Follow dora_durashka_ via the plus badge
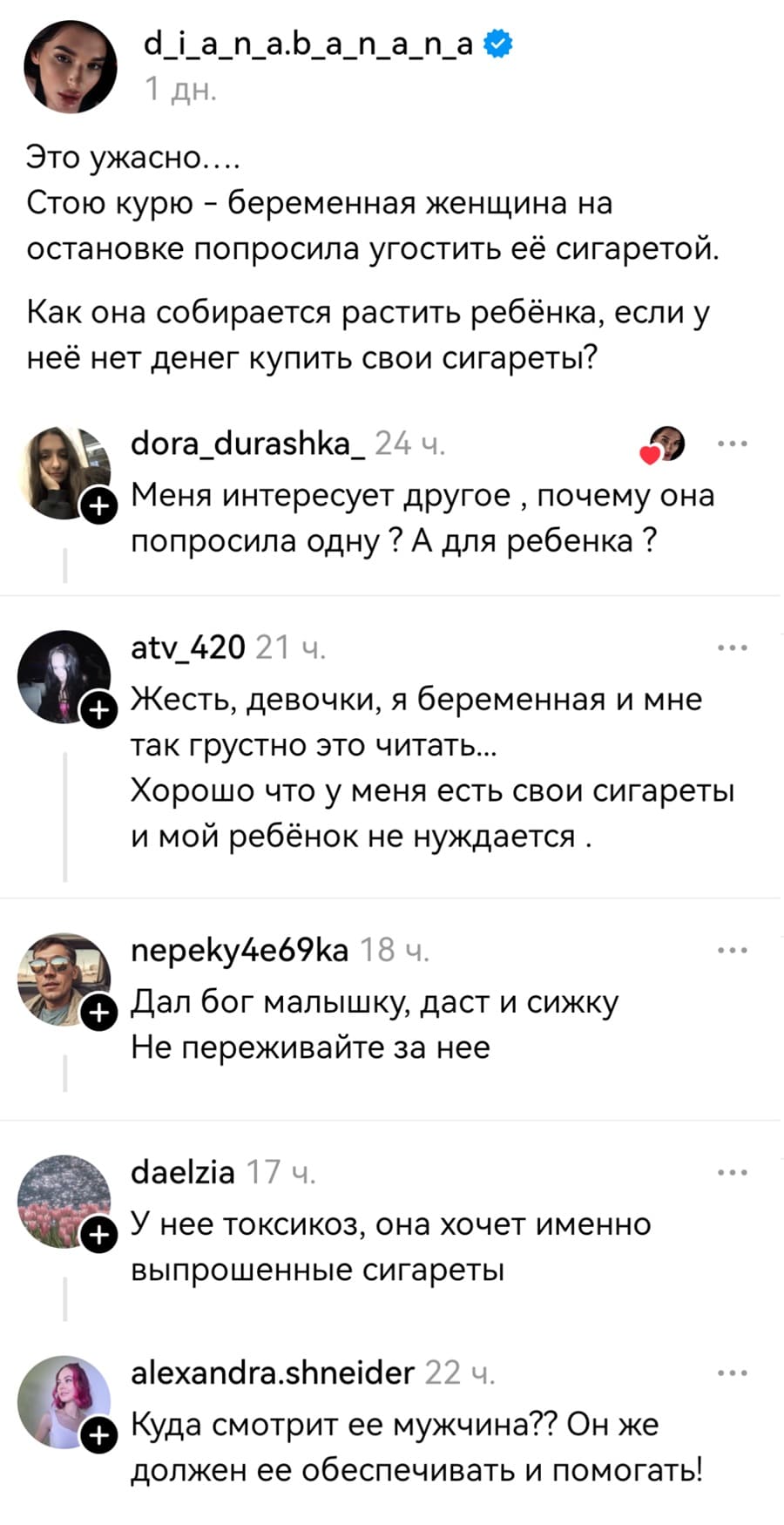 point(98,505)
